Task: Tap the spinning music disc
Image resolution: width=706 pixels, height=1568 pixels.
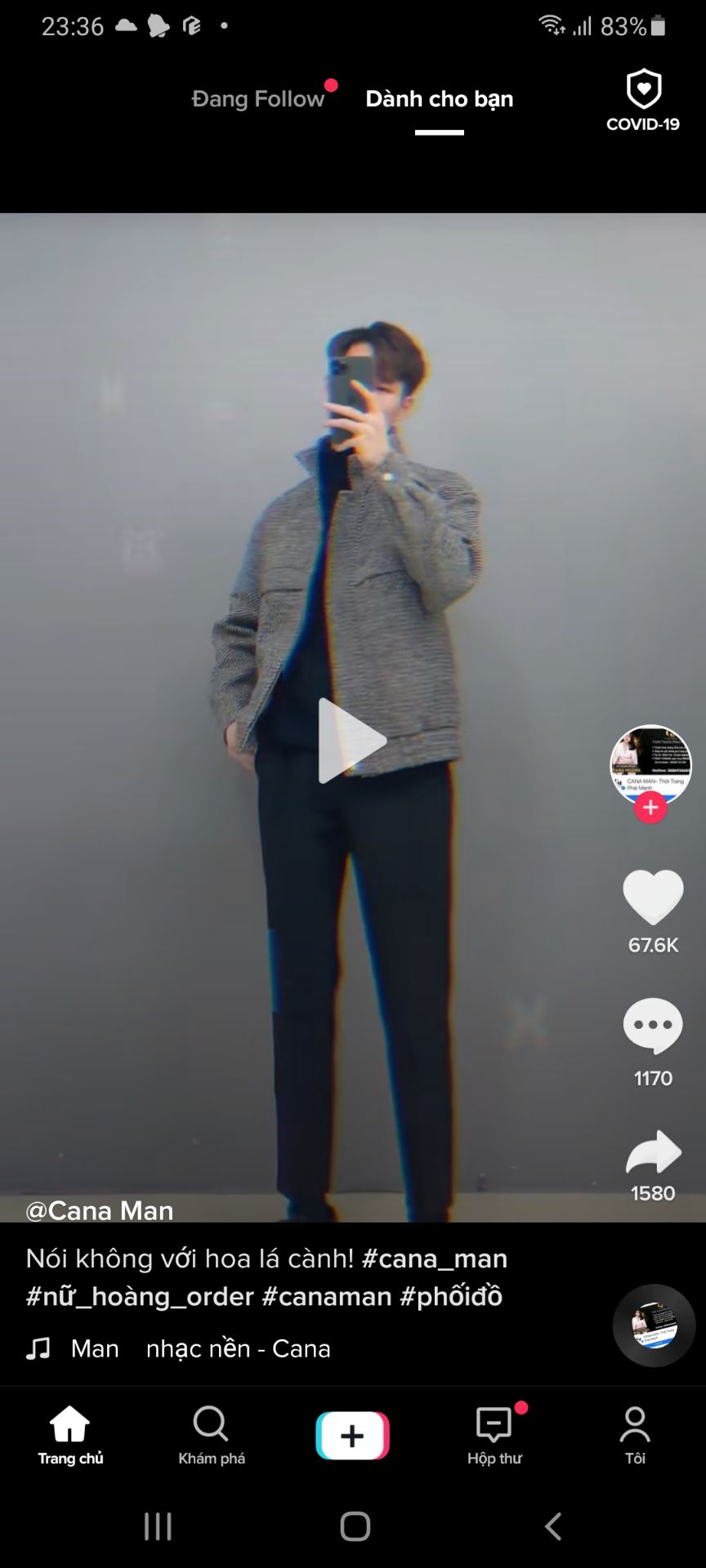Action: [654, 1325]
